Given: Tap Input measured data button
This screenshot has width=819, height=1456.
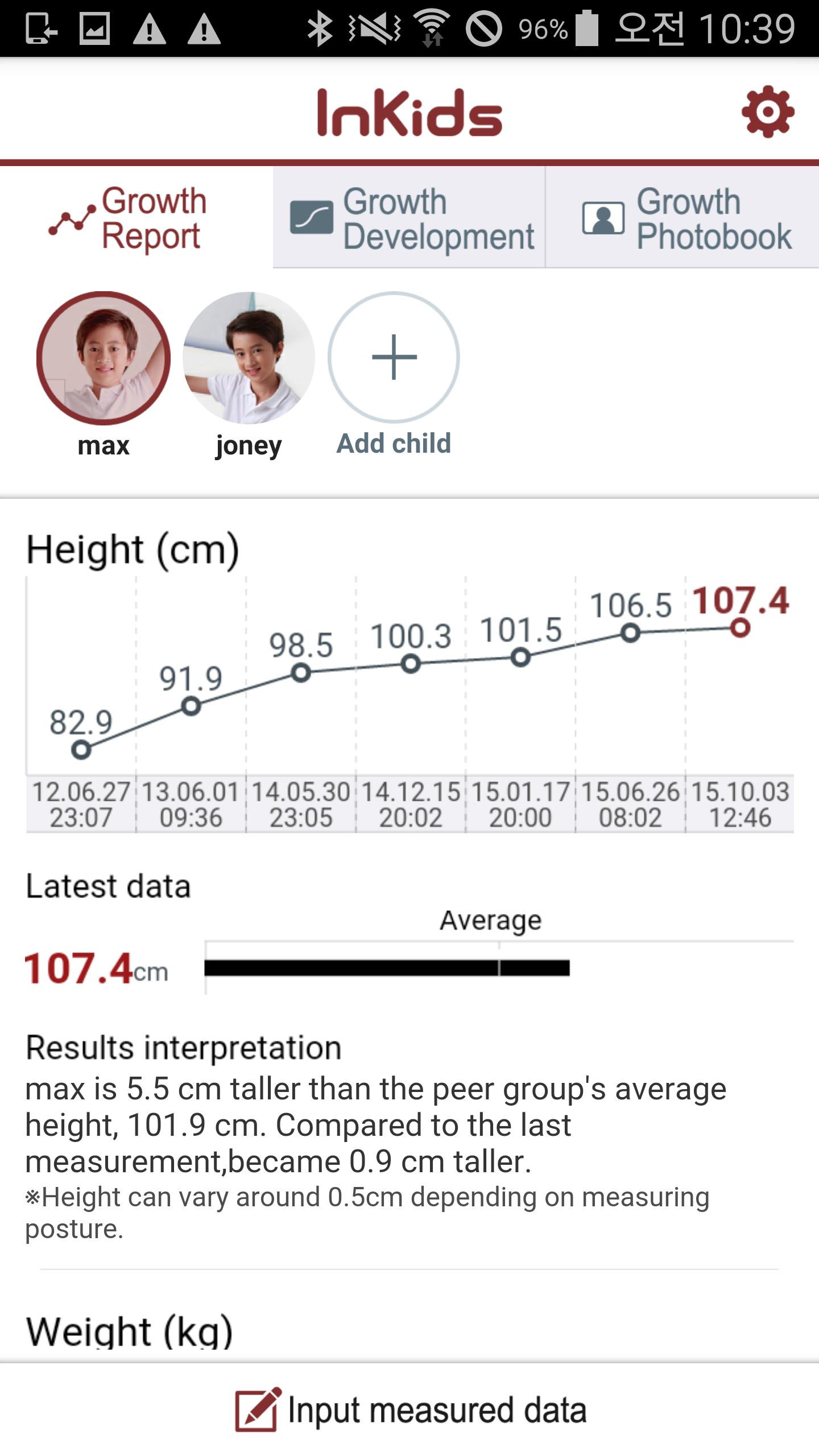Looking at the screenshot, I should pyautogui.click(x=409, y=1409).
